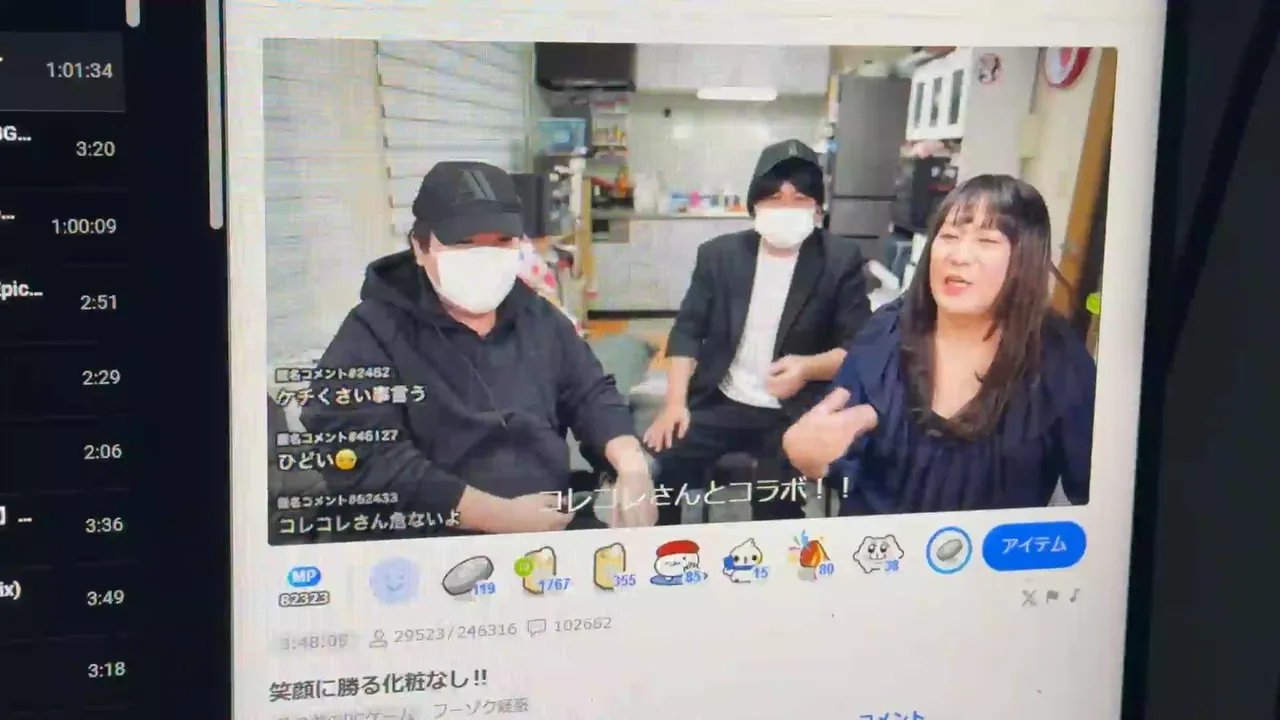1280x720 pixels.
Task: Send the stone item with count 119
Action: (468, 575)
